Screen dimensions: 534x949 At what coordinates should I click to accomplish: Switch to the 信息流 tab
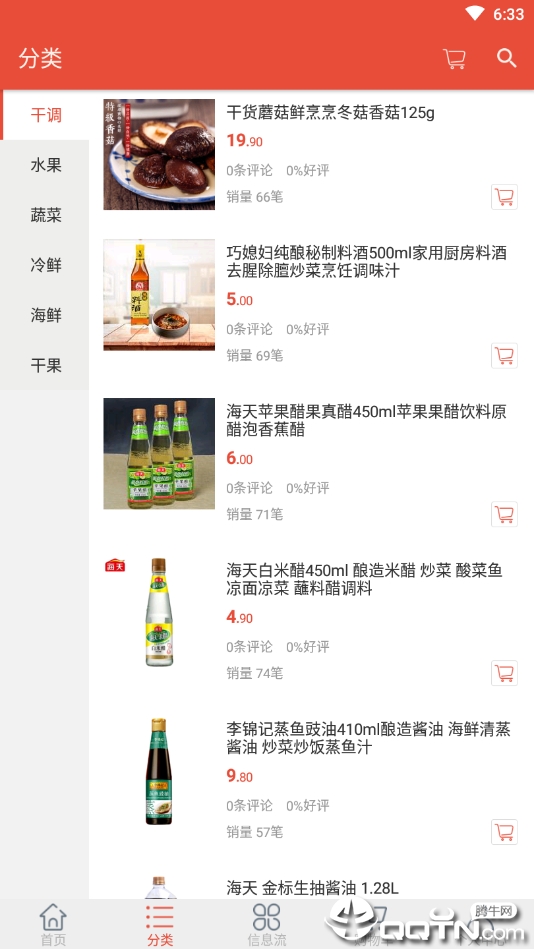pyautogui.click(x=266, y=925)
